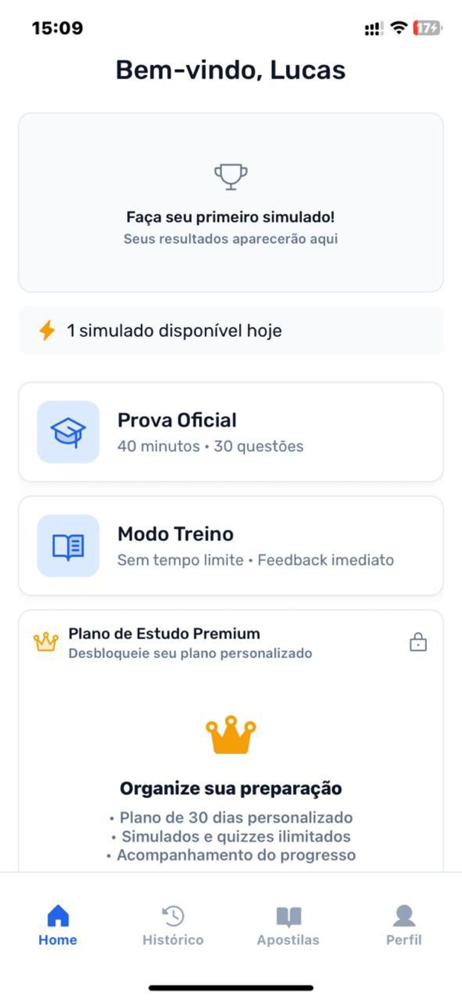The width and height of the screenshot is (462, 1000).
Task: Switch to the Histórico tab
Action: coord(173,925)
